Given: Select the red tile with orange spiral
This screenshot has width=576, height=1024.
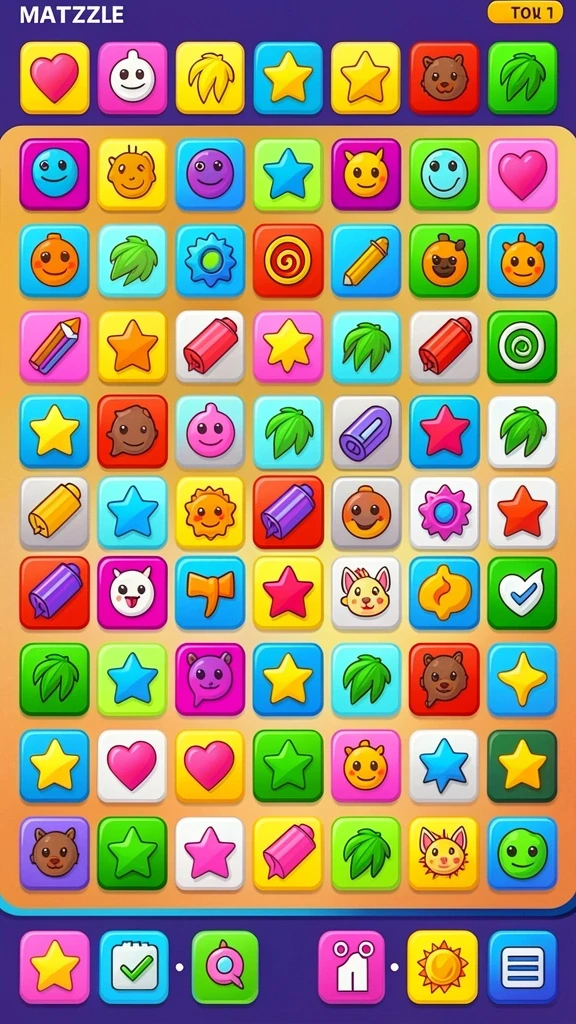Looking at the screenshot, I should (288, 261).
